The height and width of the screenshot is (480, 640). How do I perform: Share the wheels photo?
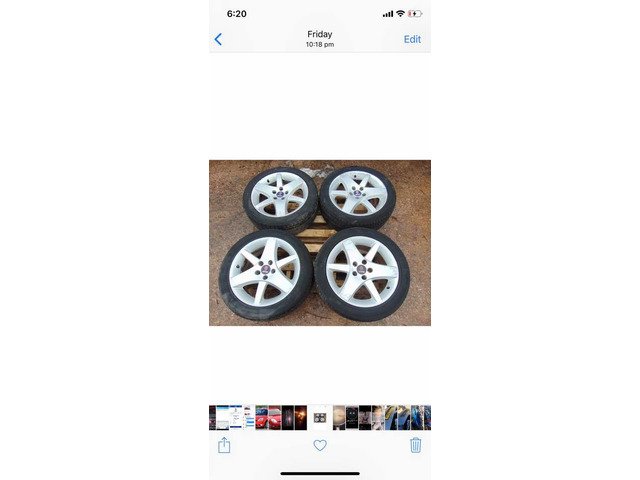[224, 445]
